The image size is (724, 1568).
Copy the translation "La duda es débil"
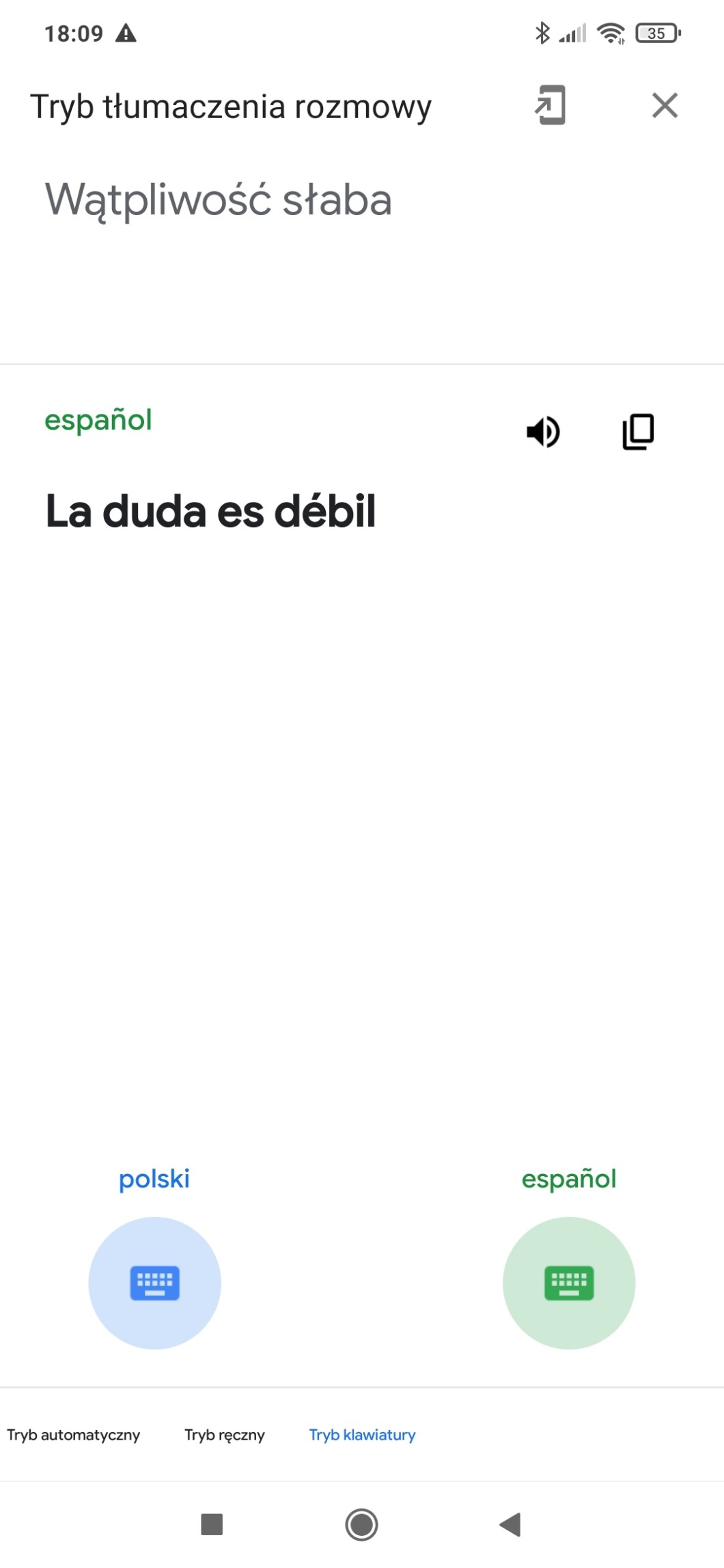tap(638, 432)
